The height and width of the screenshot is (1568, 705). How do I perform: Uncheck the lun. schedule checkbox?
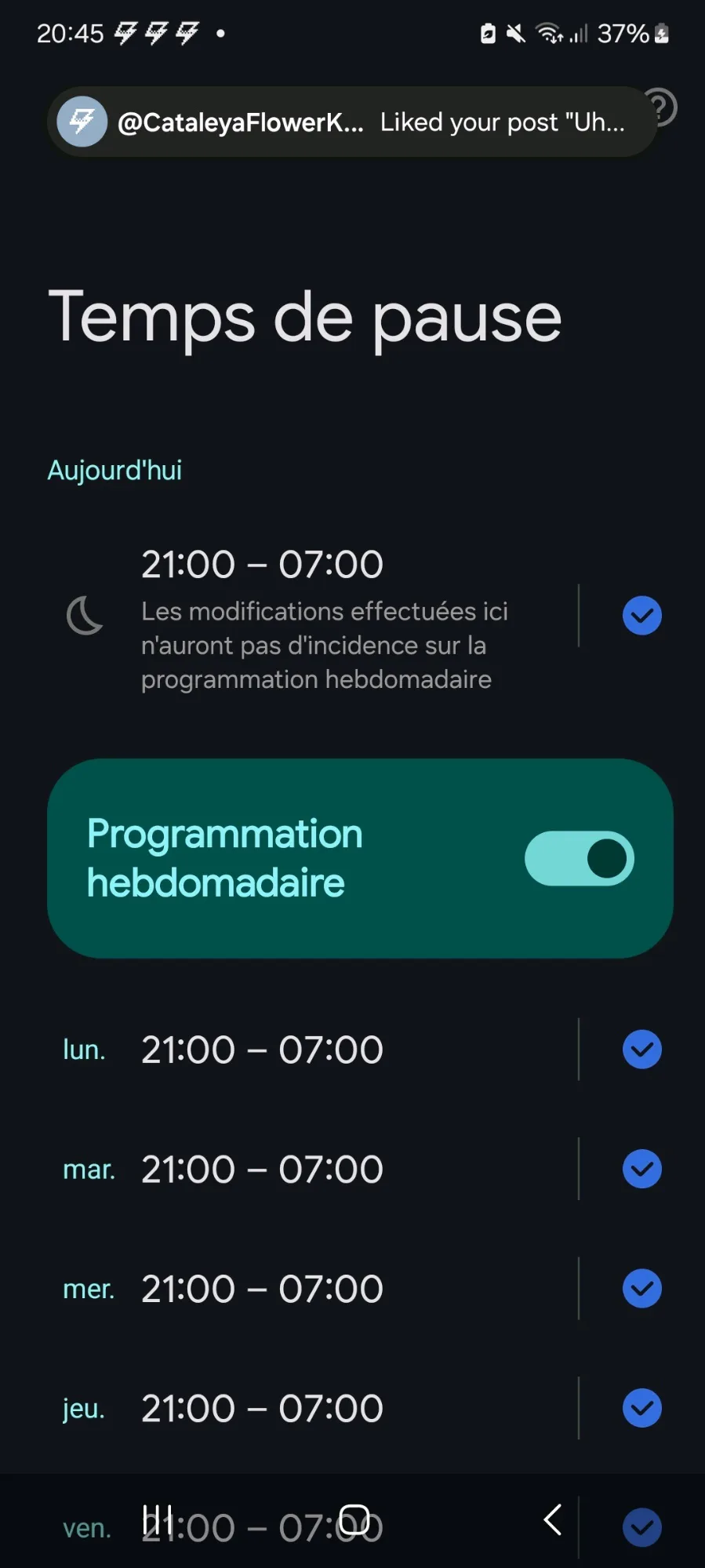(x=641, y=1050)
